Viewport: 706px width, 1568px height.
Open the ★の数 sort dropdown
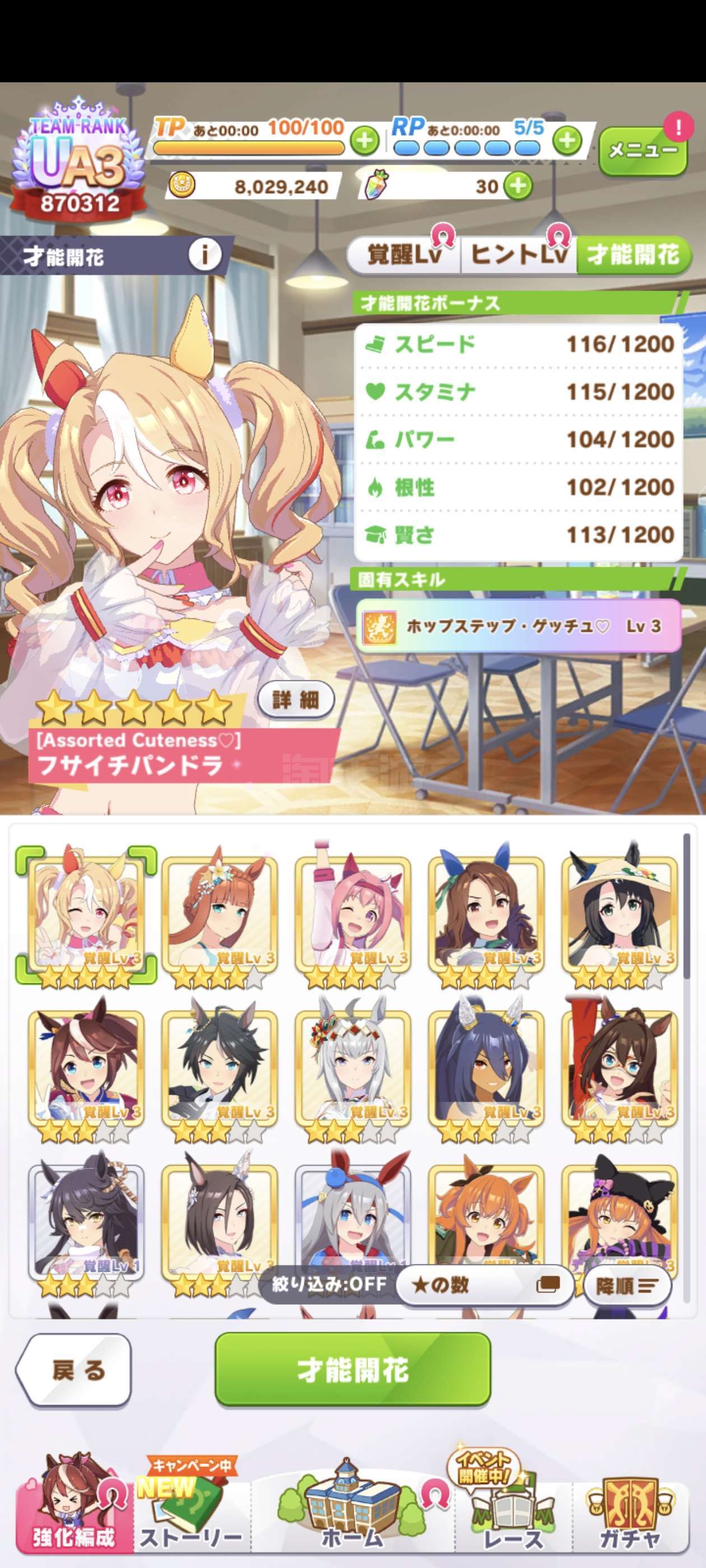pos(484,1285)
